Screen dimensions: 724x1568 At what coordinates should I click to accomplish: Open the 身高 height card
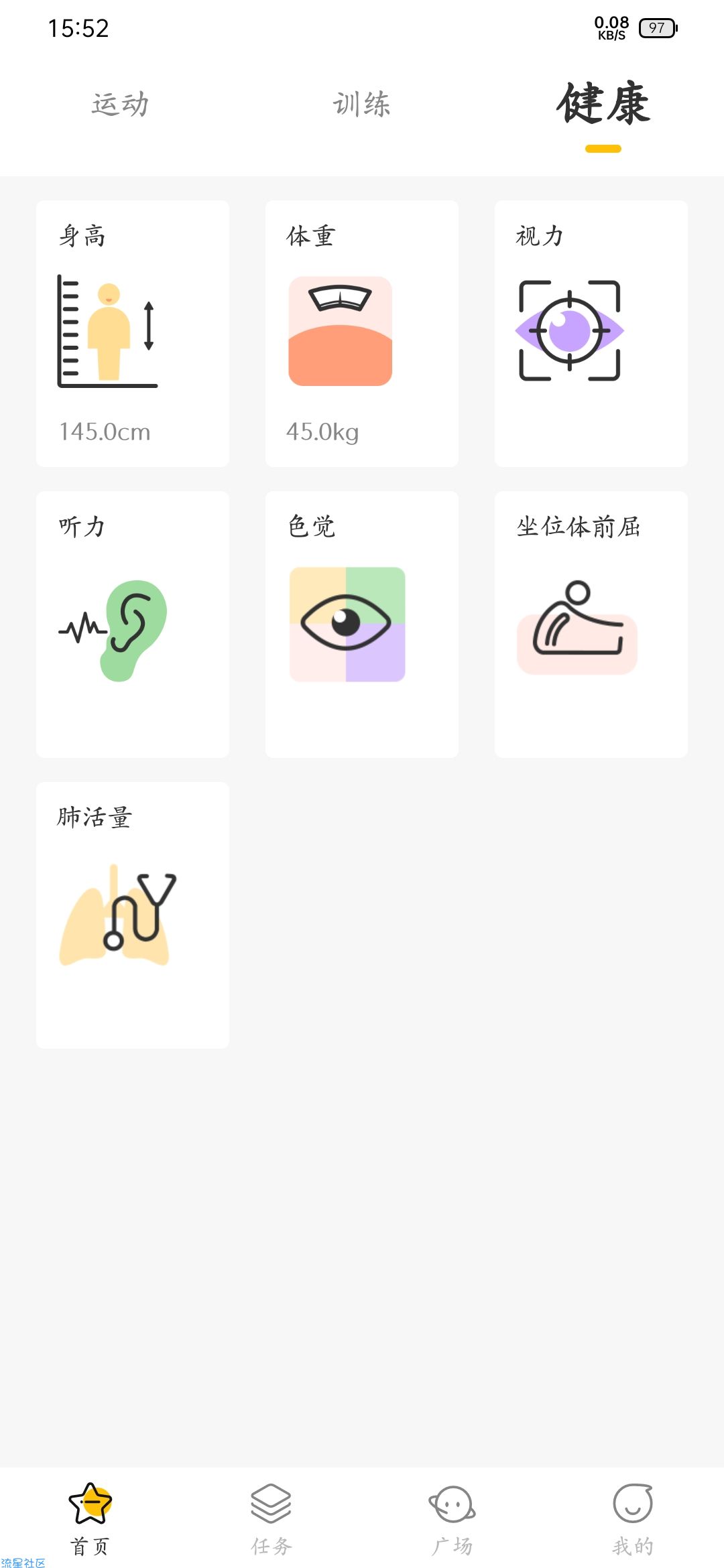133,334
